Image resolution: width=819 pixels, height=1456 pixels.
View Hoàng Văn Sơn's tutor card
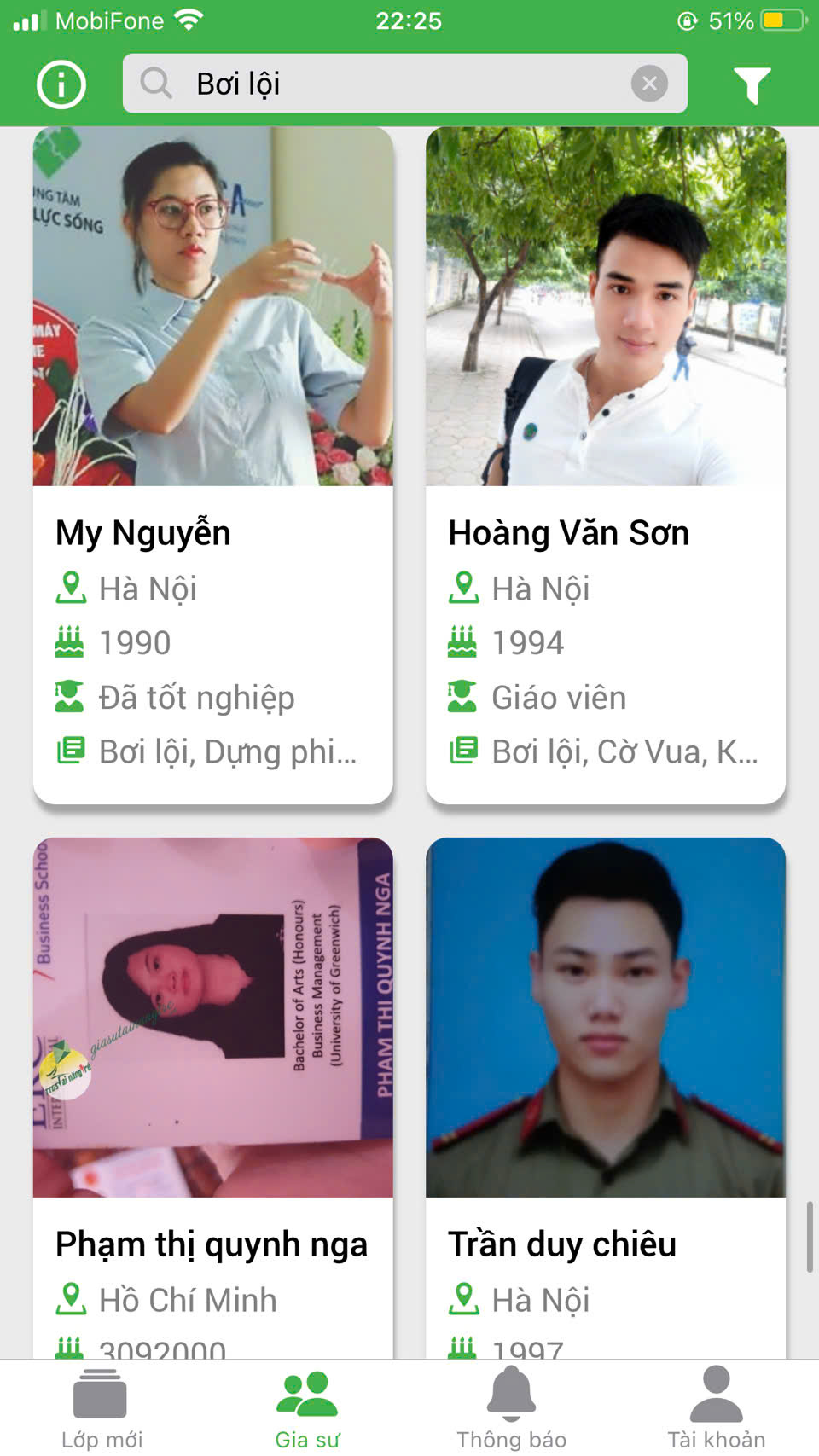[605, 465]
